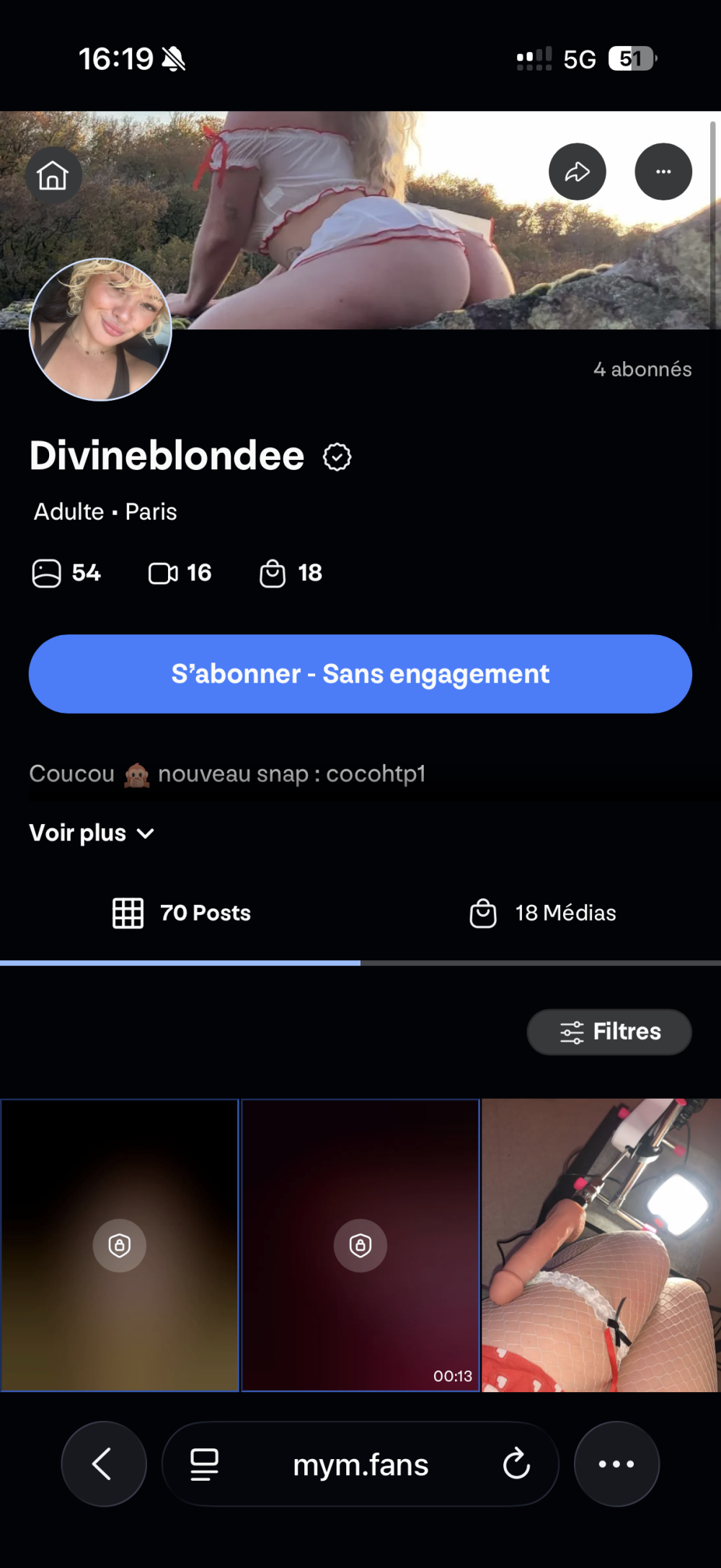Switch to the 18 Médias tab
Image resolution: width=721 pixels, height=1568 pixels.
click(542, 913)
